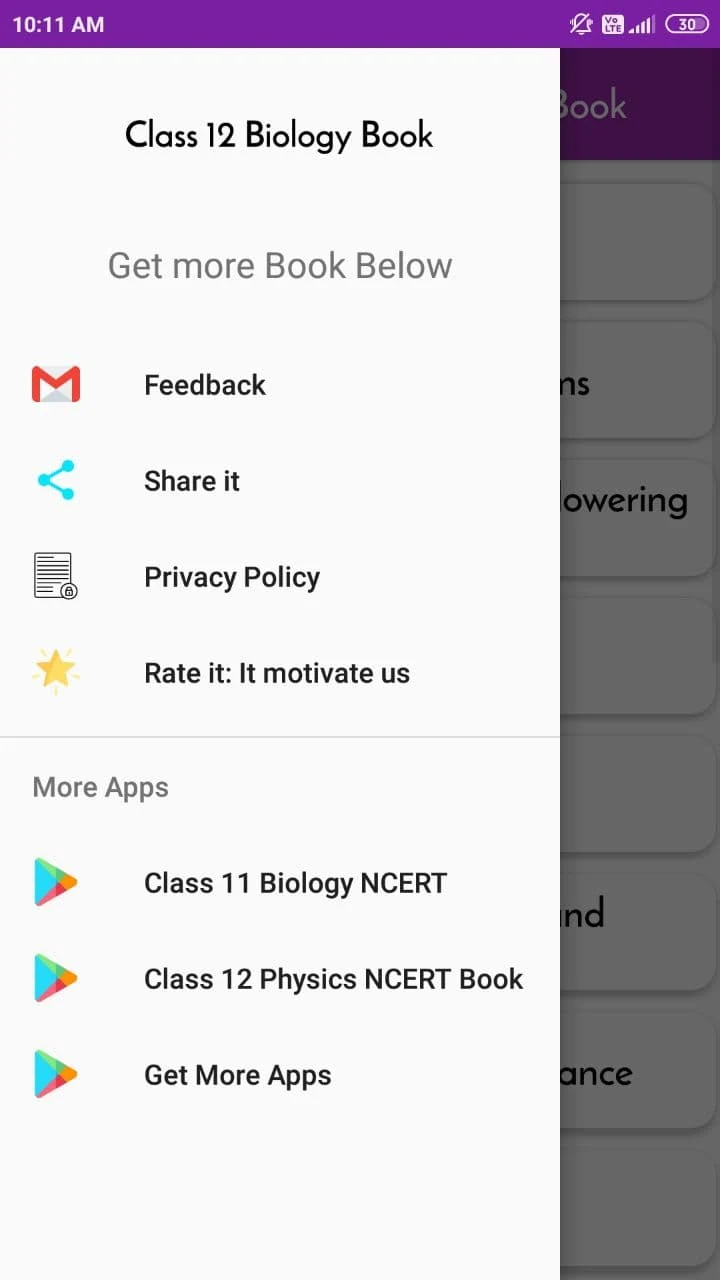Tap the Class 12 Biology Book drawer title
This screenshot has height=1280, width=720.
pos(278,135)
